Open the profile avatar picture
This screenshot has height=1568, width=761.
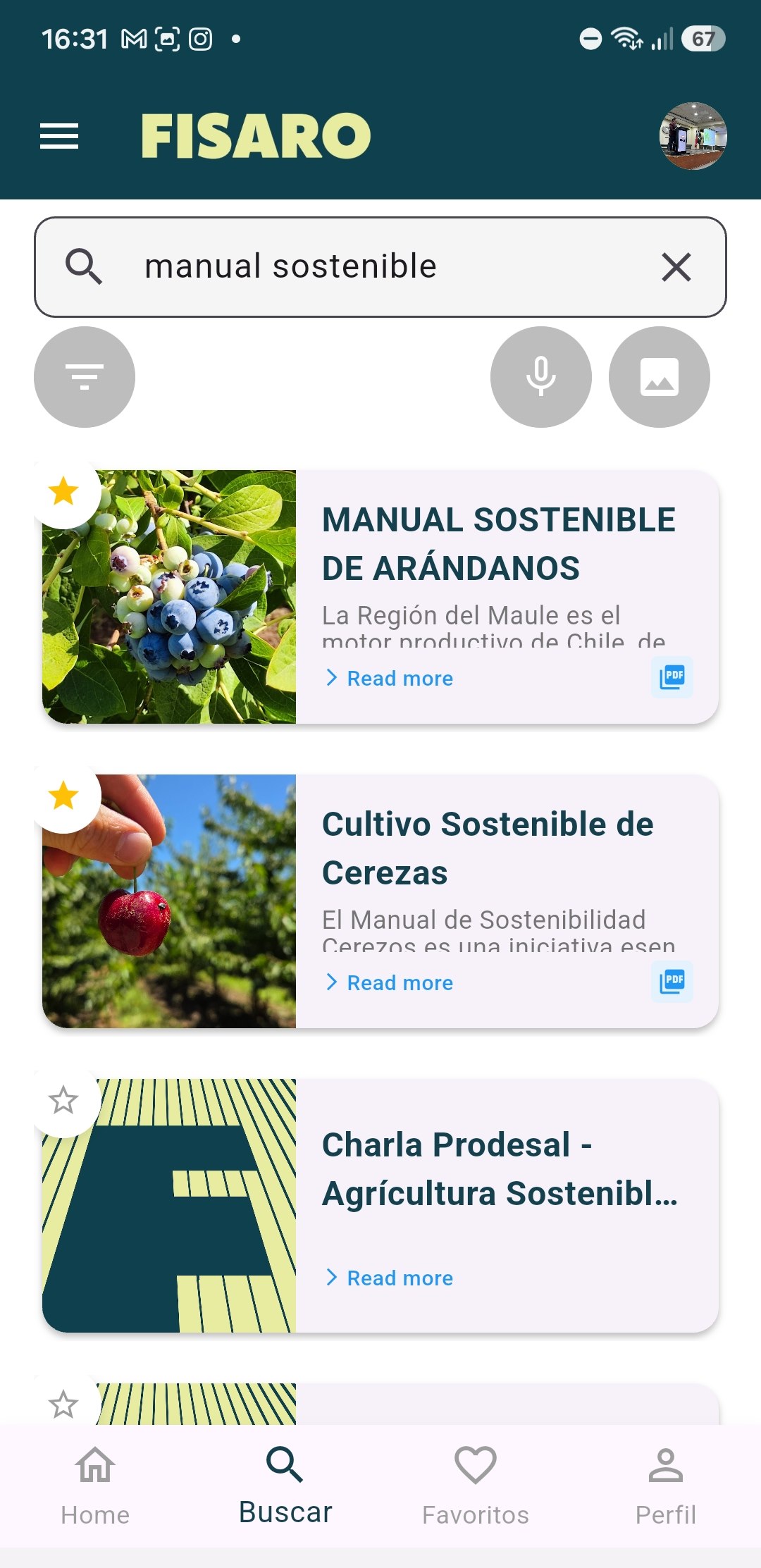(693, 136)
